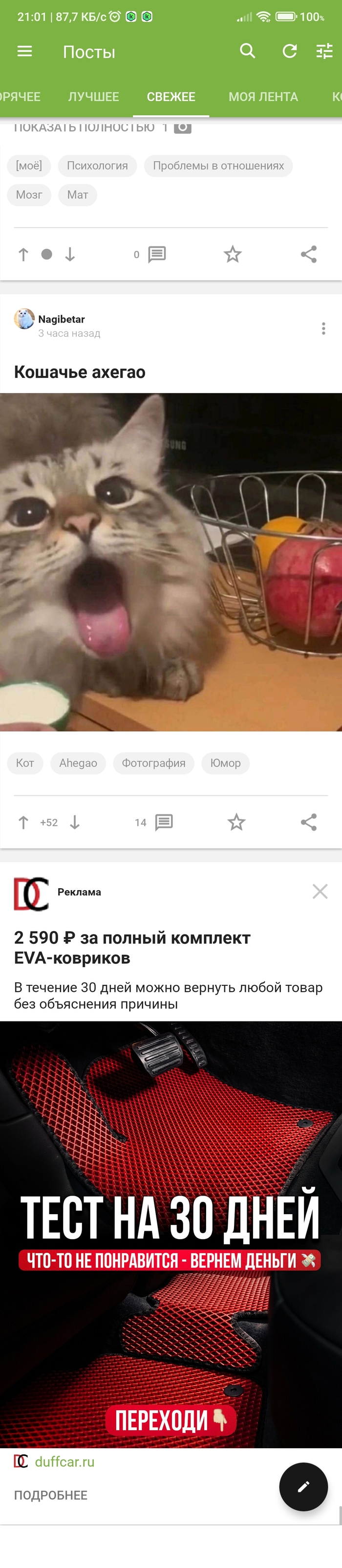This screenshot has width=342, height=1568.
Task: Open Nagibetar's profile
Action: coord(61,319)
